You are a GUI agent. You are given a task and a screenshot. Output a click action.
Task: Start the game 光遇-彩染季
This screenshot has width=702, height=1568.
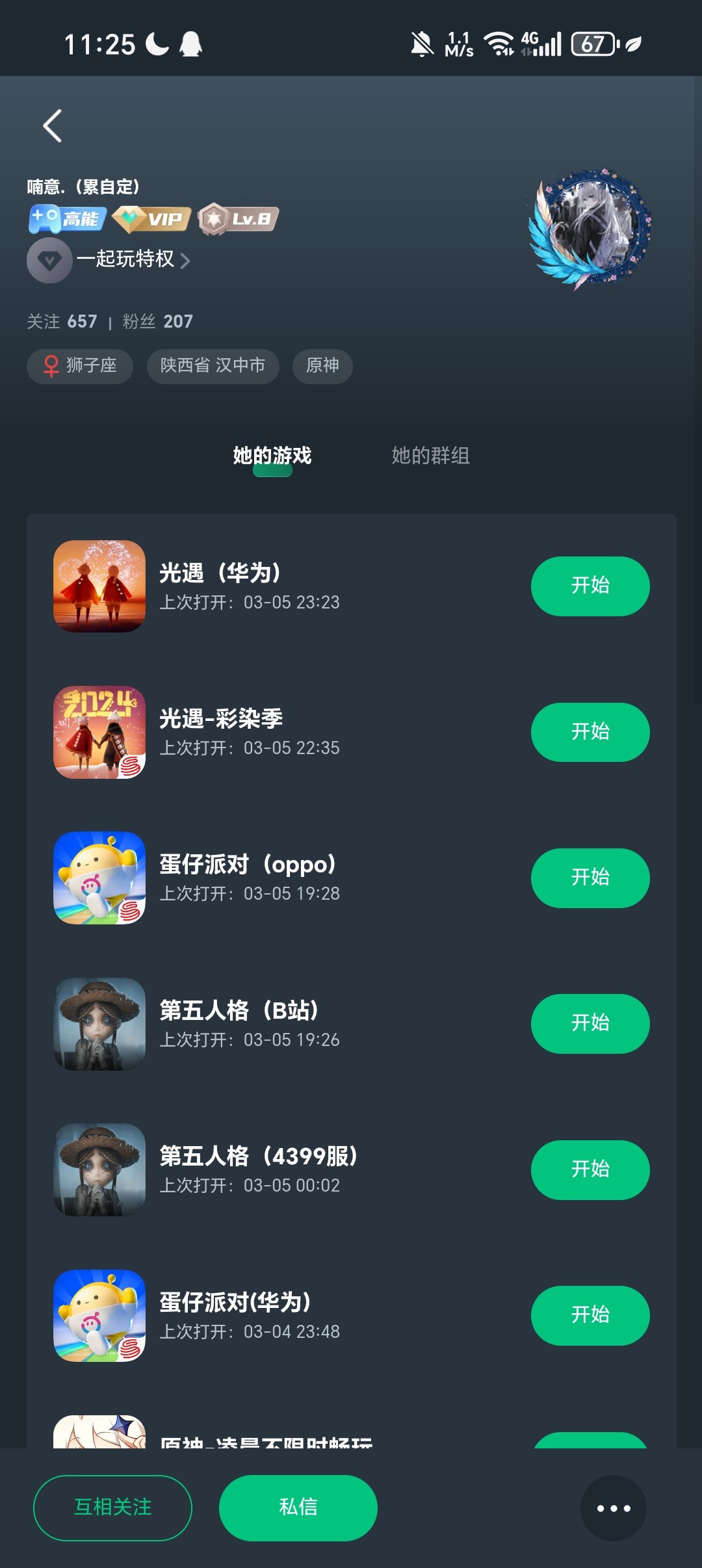pyautogui.click(x=590, y=732)
